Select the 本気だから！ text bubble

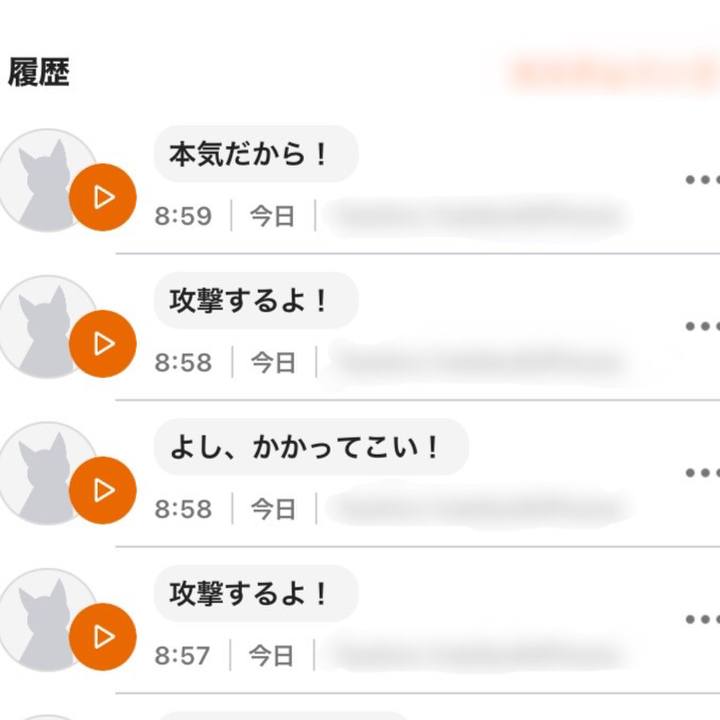coord(255,155)
